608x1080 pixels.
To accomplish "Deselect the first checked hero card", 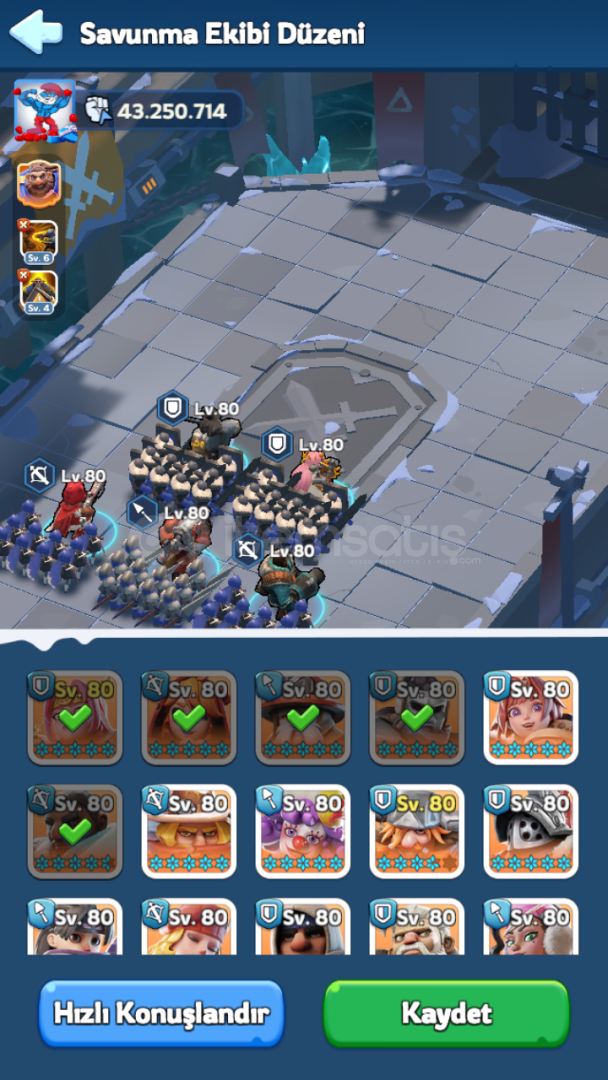I will coord(75,717).
